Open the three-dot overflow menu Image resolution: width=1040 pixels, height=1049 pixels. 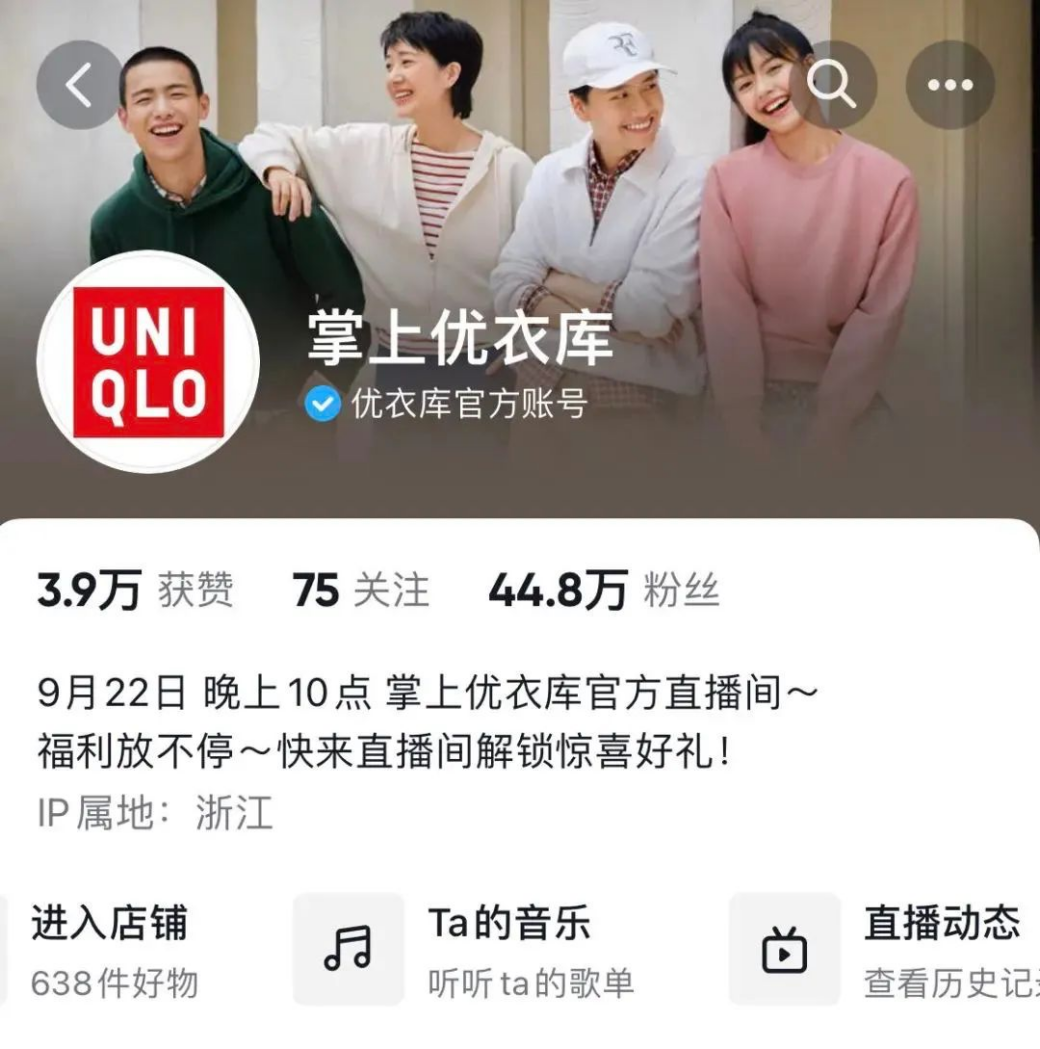tap(949, 85)
